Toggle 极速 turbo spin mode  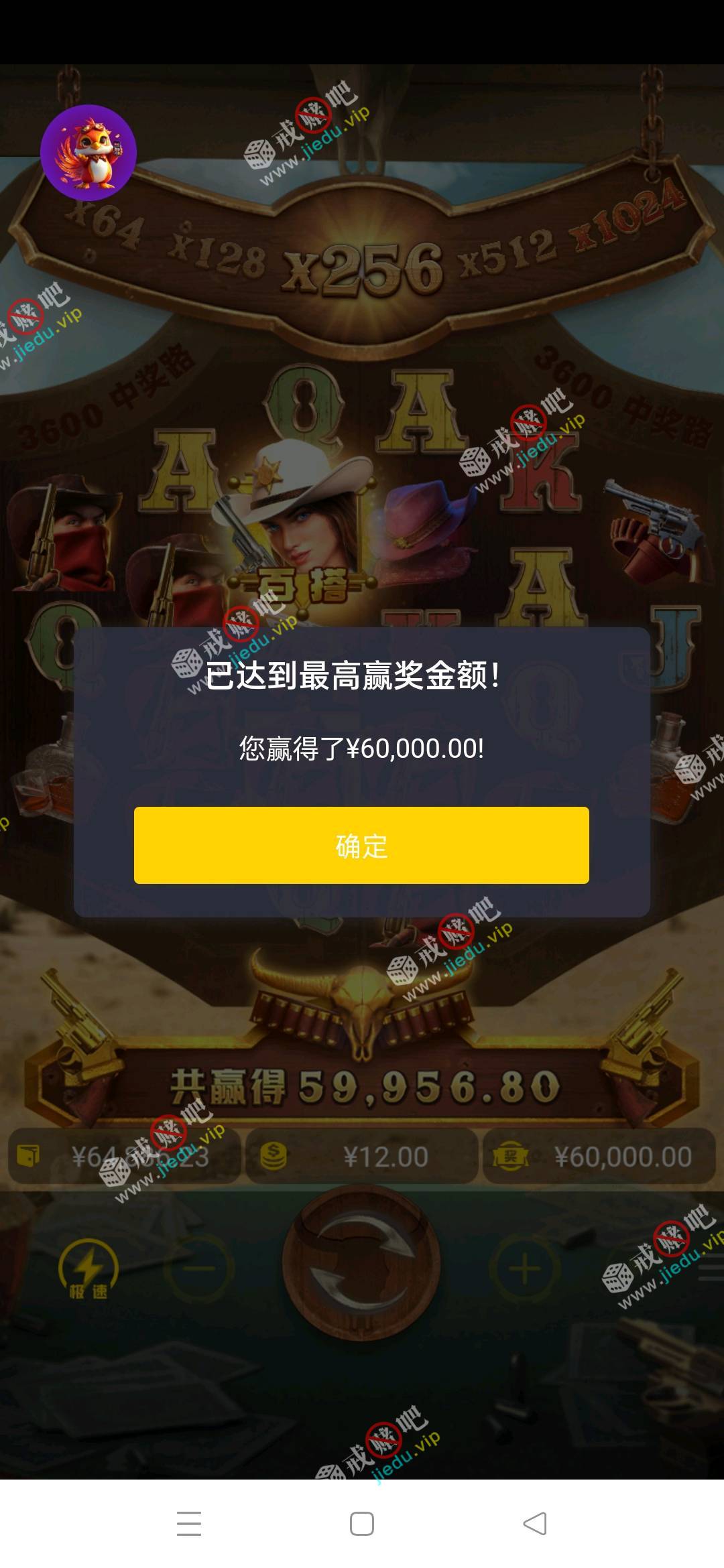pyautogui.click(x=88, y=1268)
